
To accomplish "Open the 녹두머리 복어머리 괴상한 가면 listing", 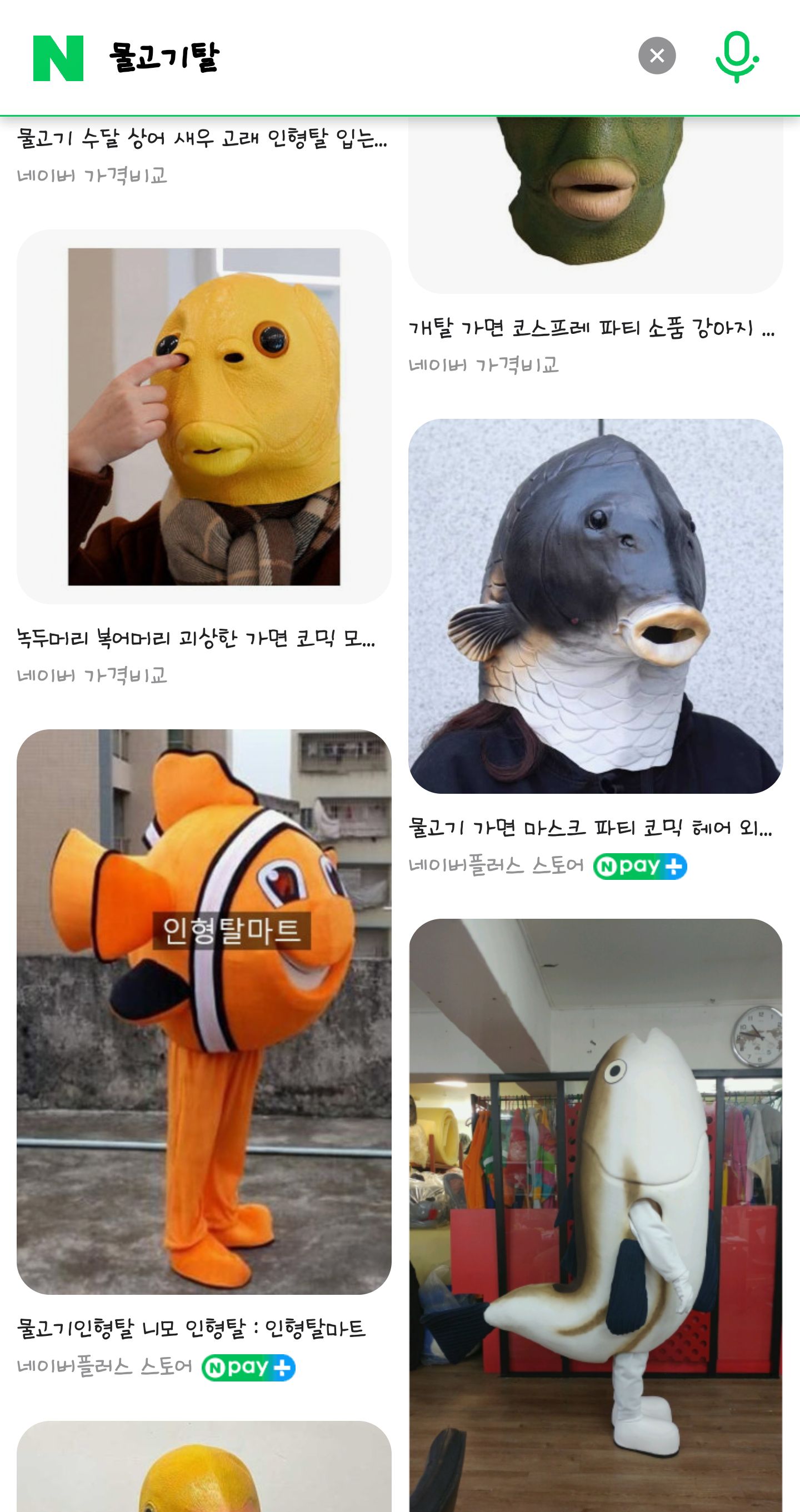I will coord(196,638).
